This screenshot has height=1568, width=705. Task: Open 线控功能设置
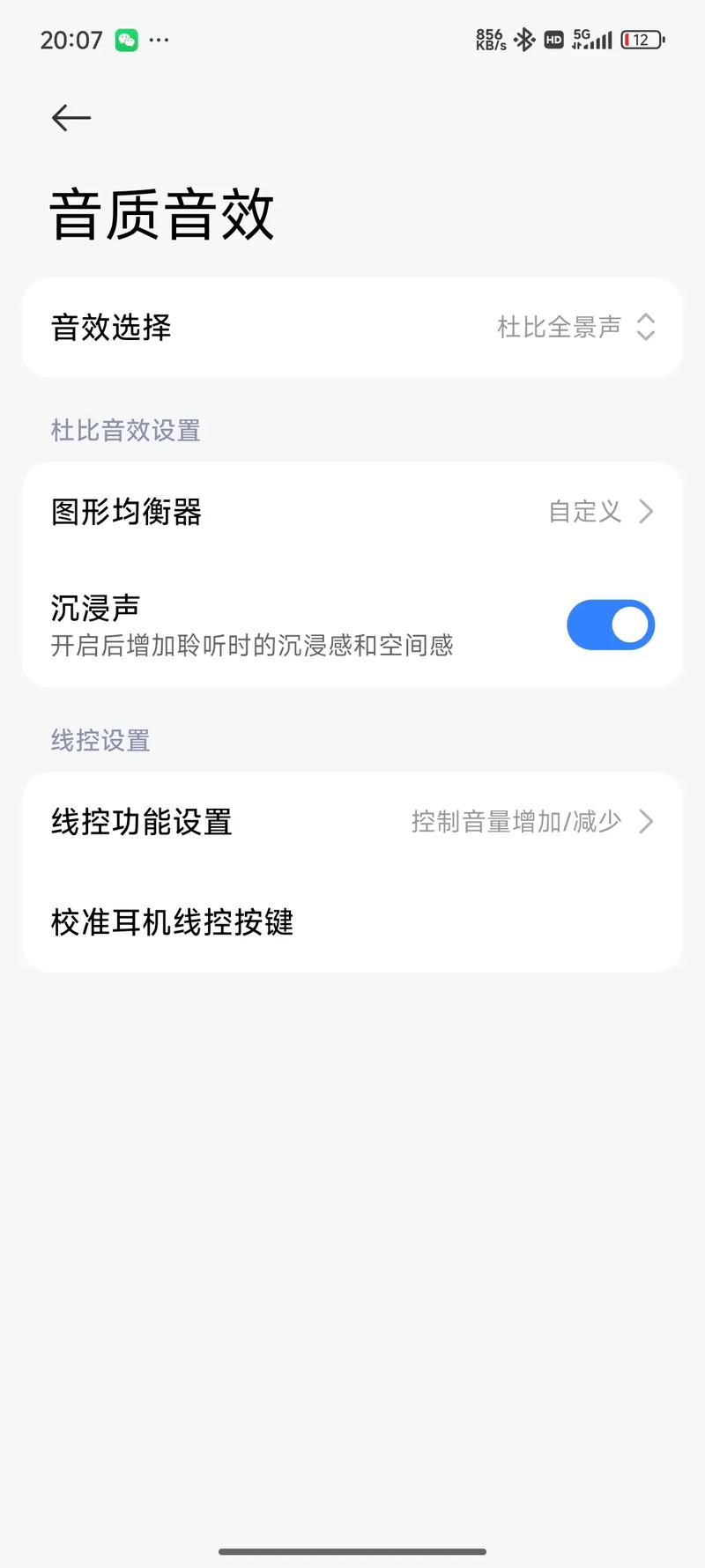[352, 822]
